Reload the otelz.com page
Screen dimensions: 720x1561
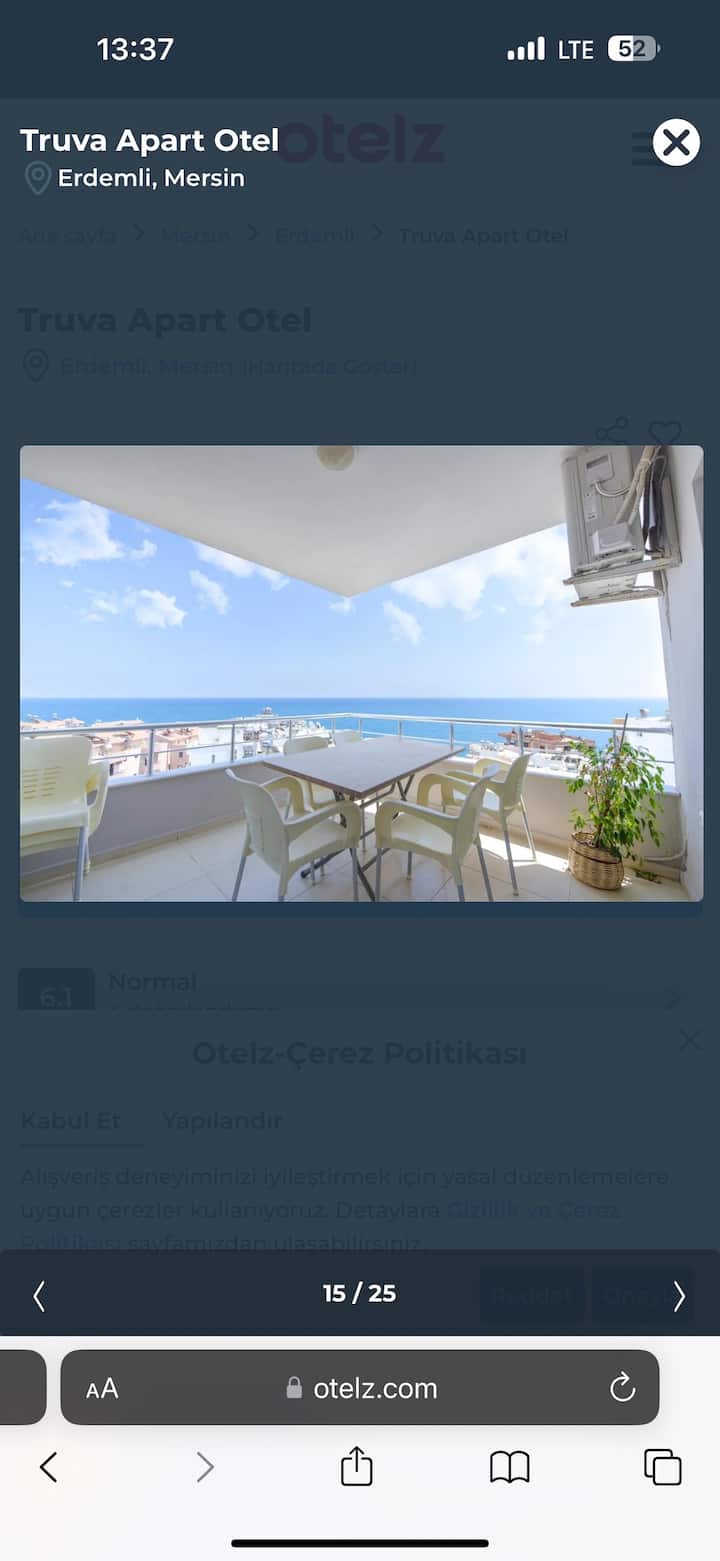622,1387
